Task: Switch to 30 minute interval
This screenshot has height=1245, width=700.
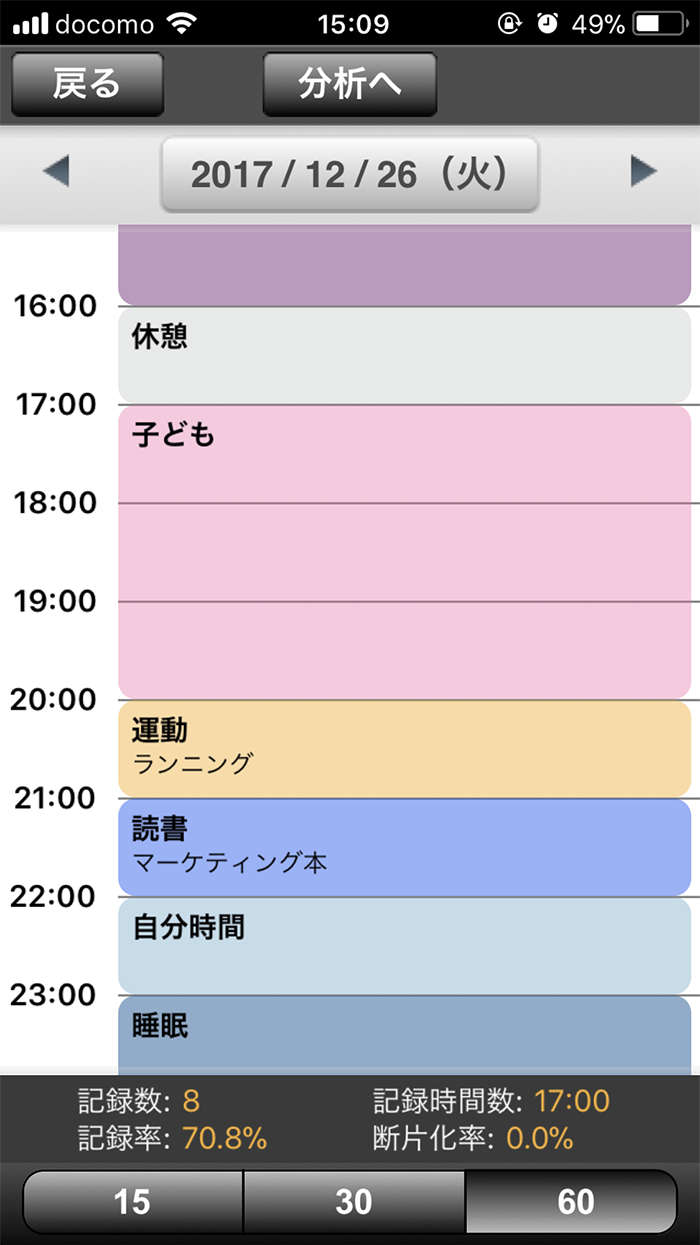Action: 354,1201
